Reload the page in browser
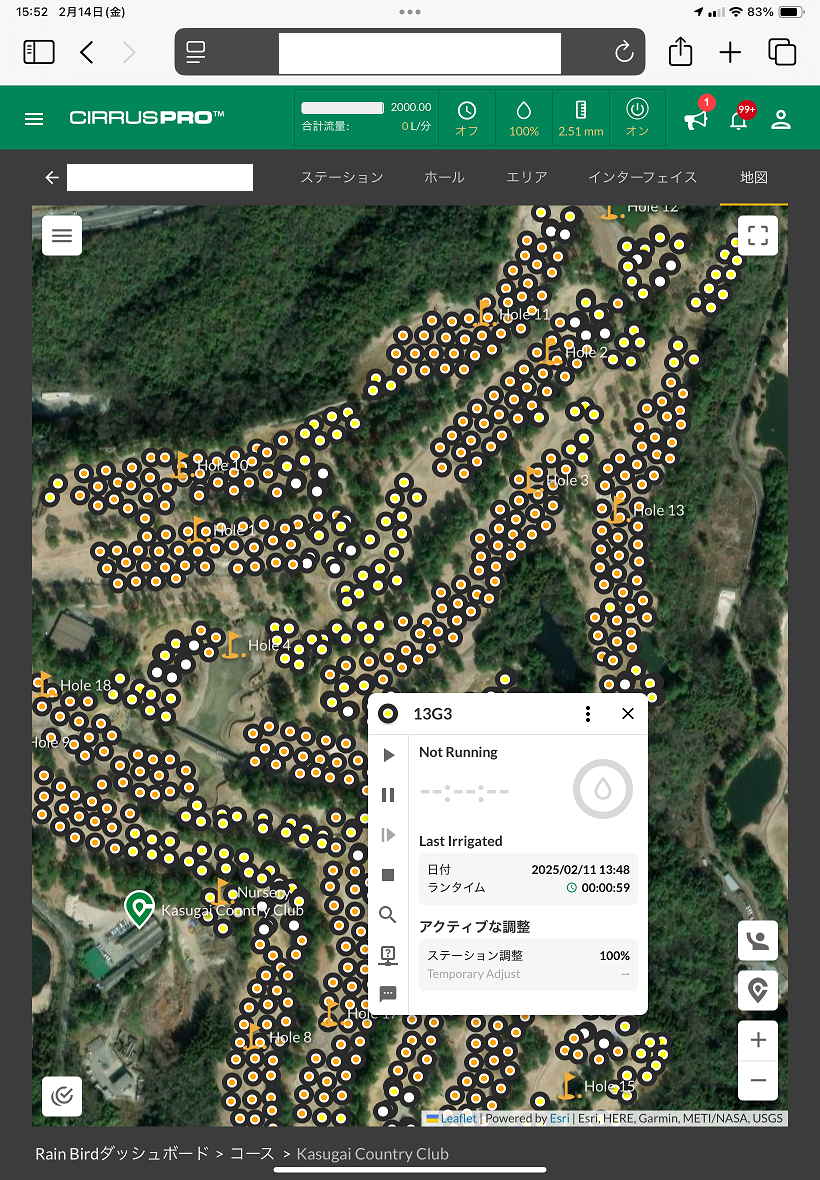 (624, 52)
